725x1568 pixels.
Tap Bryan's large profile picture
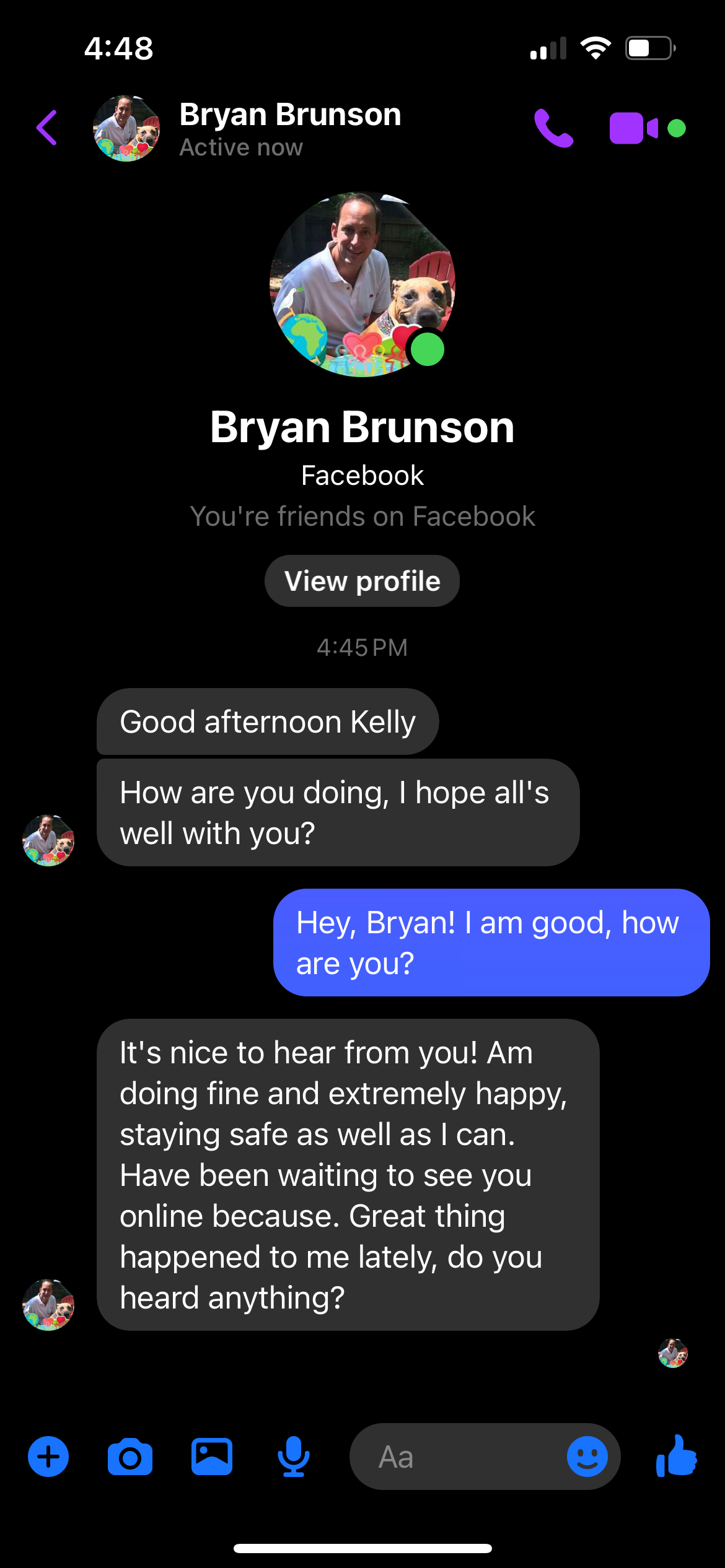(x=362, y=284)
